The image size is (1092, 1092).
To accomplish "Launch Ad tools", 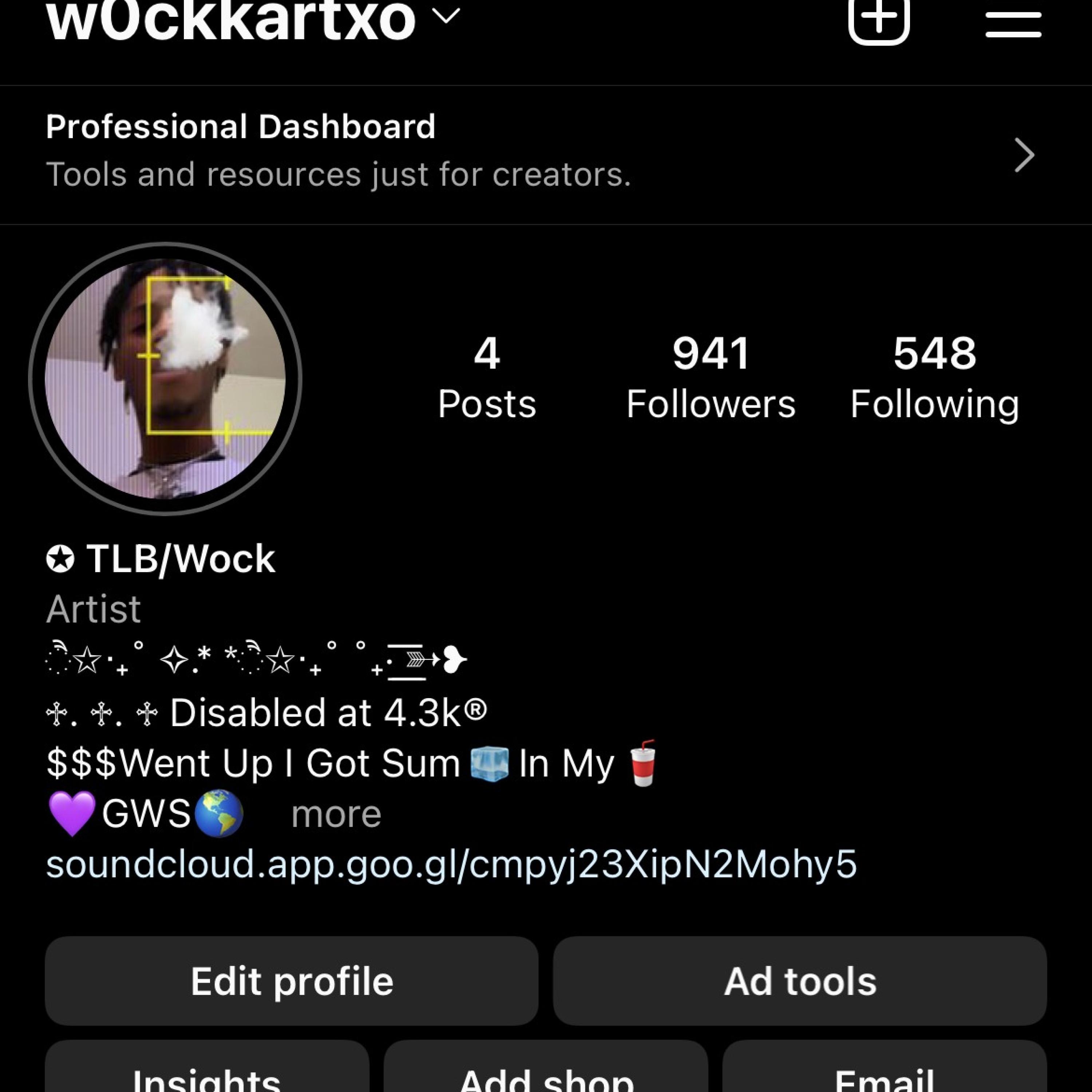I will coord(800,981).
